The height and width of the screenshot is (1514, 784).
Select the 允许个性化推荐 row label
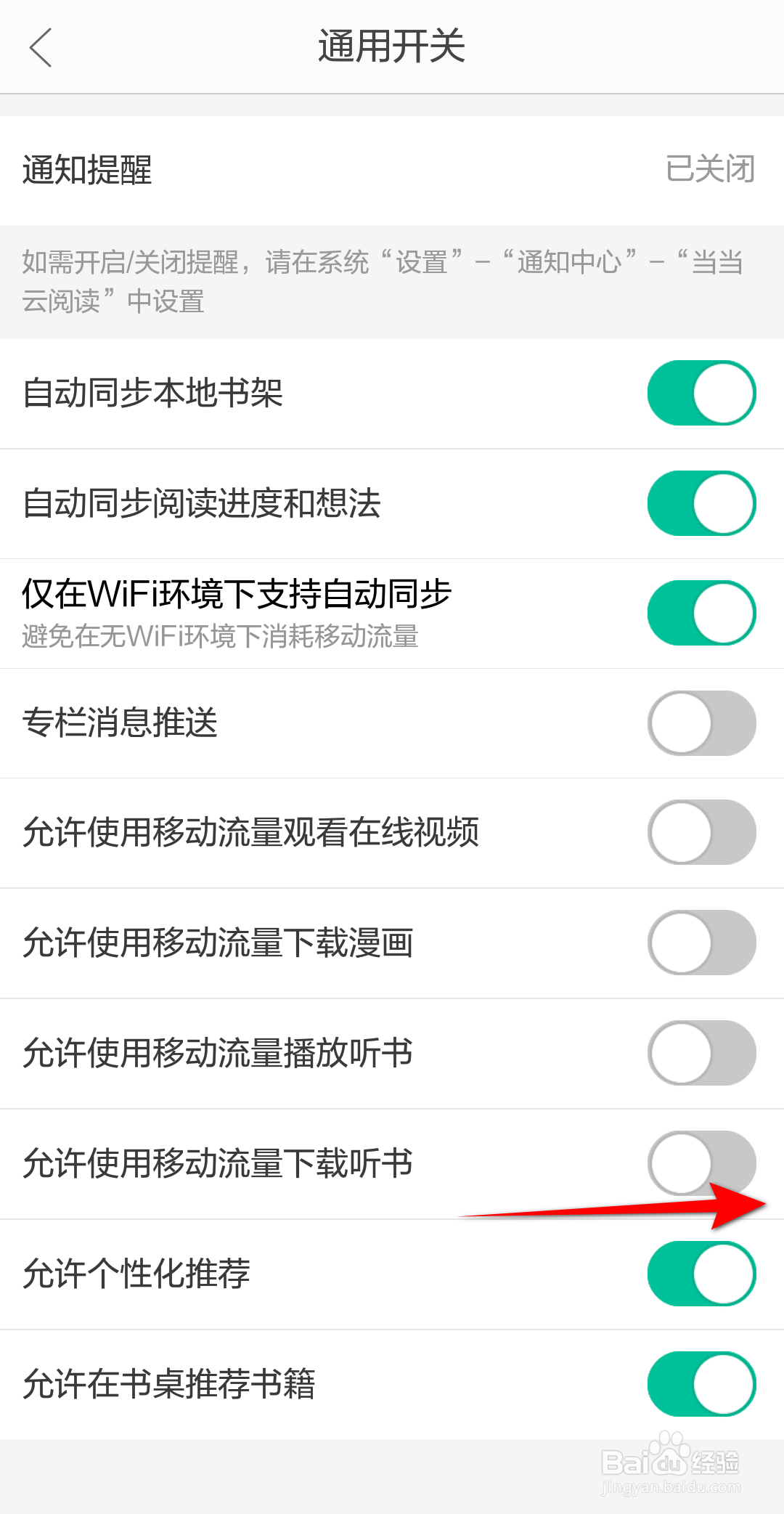tap(135, 1274)
